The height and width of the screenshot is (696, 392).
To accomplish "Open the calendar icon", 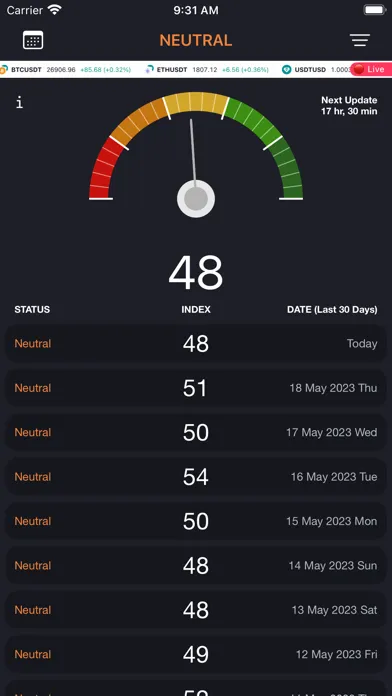I will (x=33, y=40).
